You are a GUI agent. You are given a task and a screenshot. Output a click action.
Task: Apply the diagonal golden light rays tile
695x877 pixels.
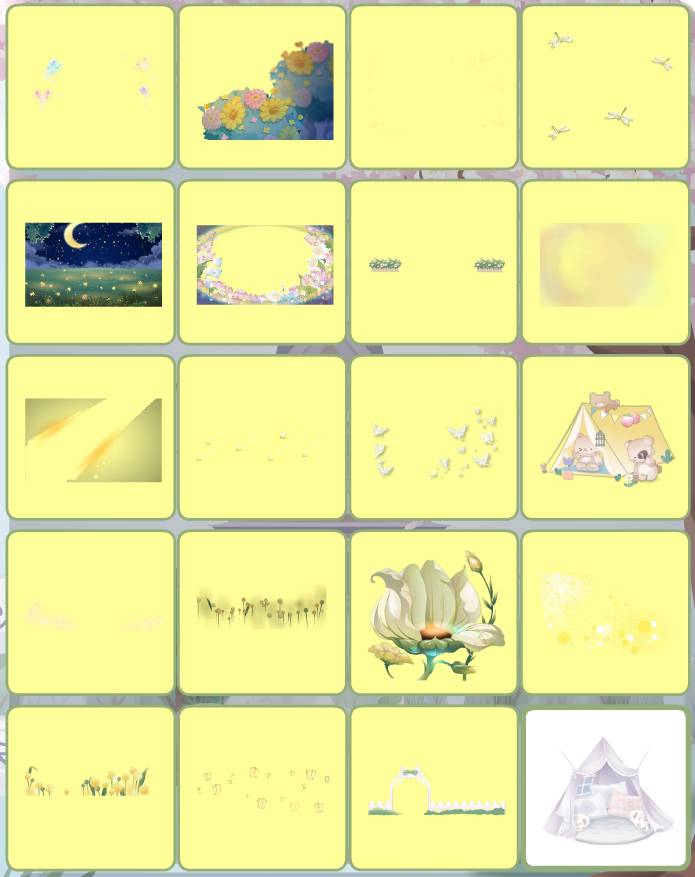[x=91, y=438]
